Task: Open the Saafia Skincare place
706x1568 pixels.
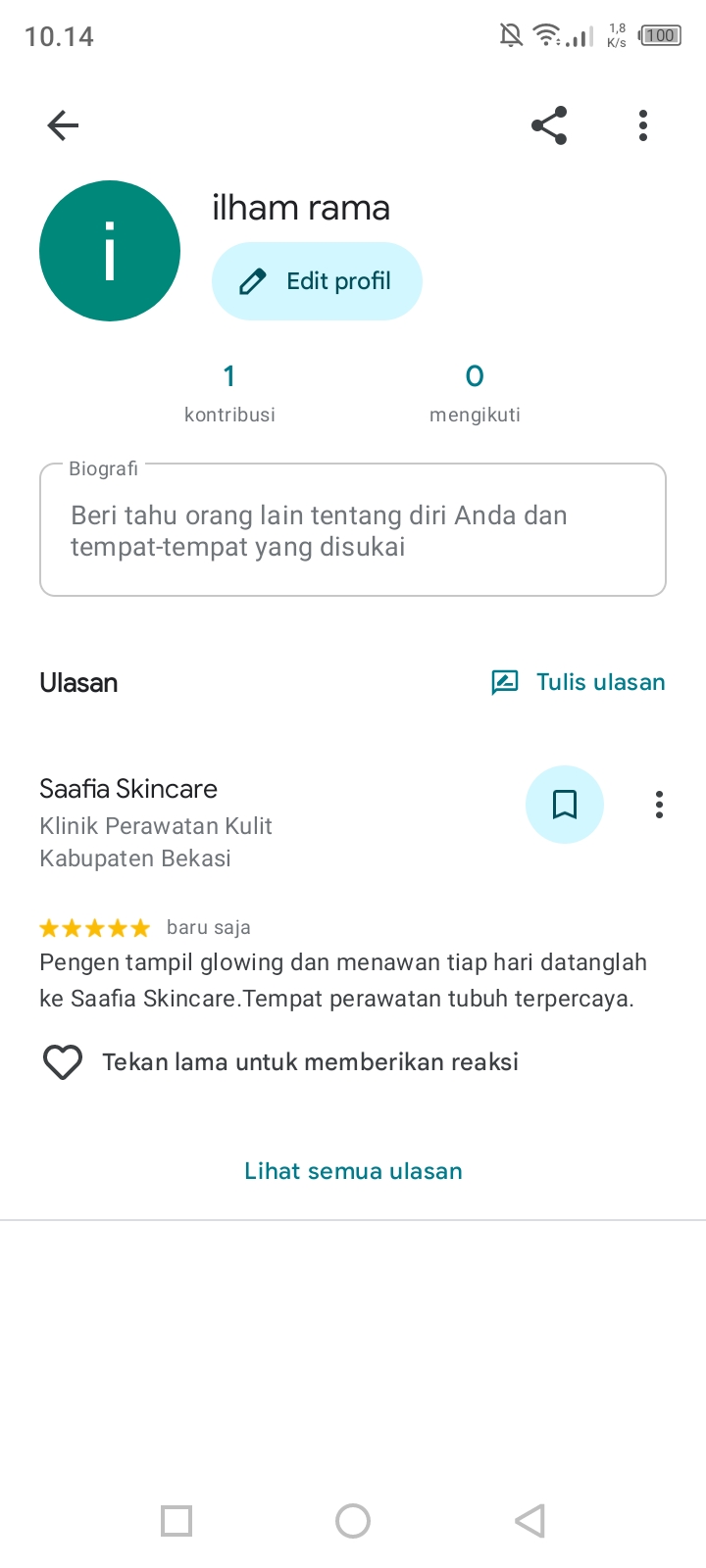Action: (x=128, y=789)
